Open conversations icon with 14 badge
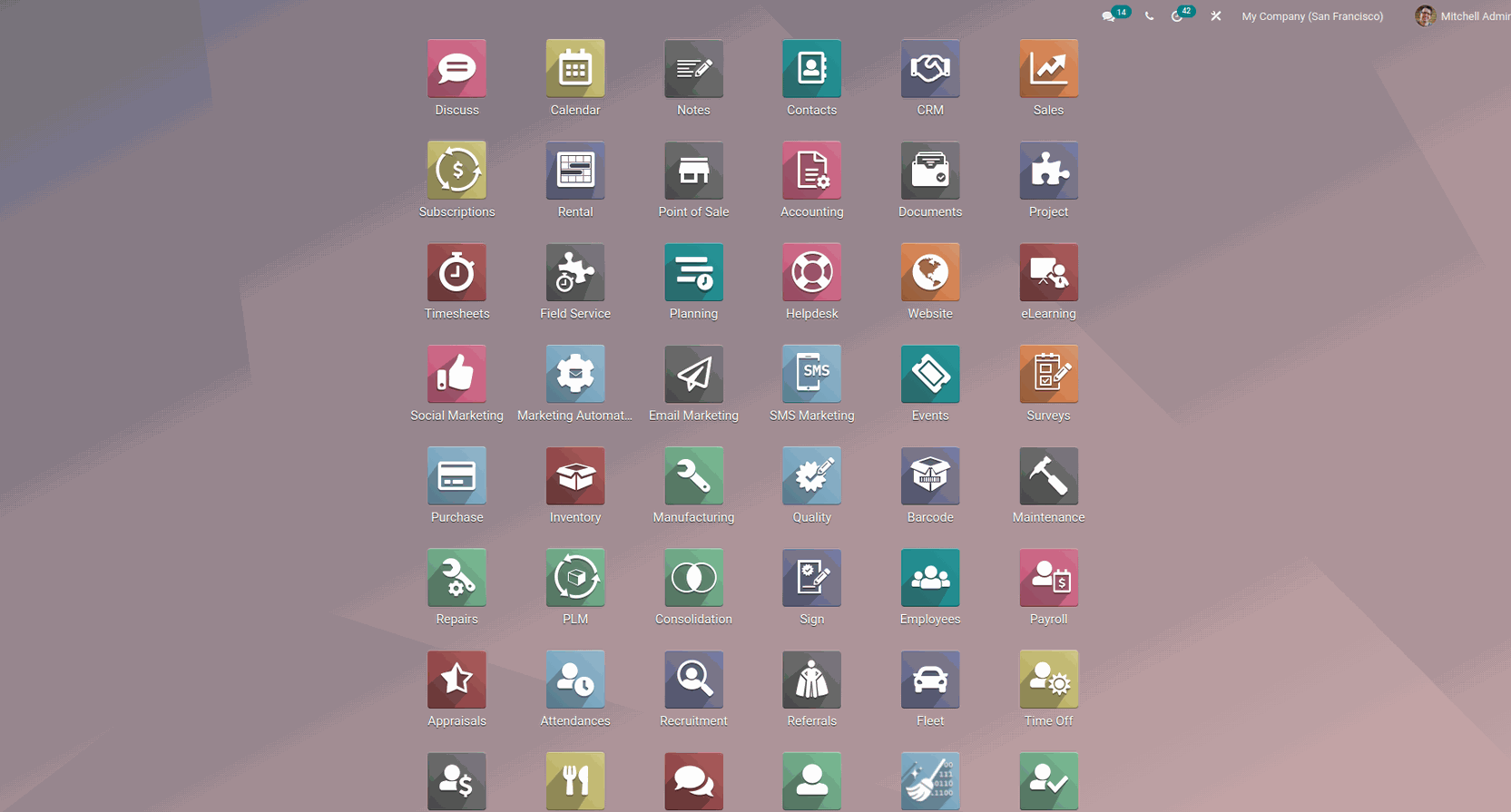 [x=1109, y=16]
